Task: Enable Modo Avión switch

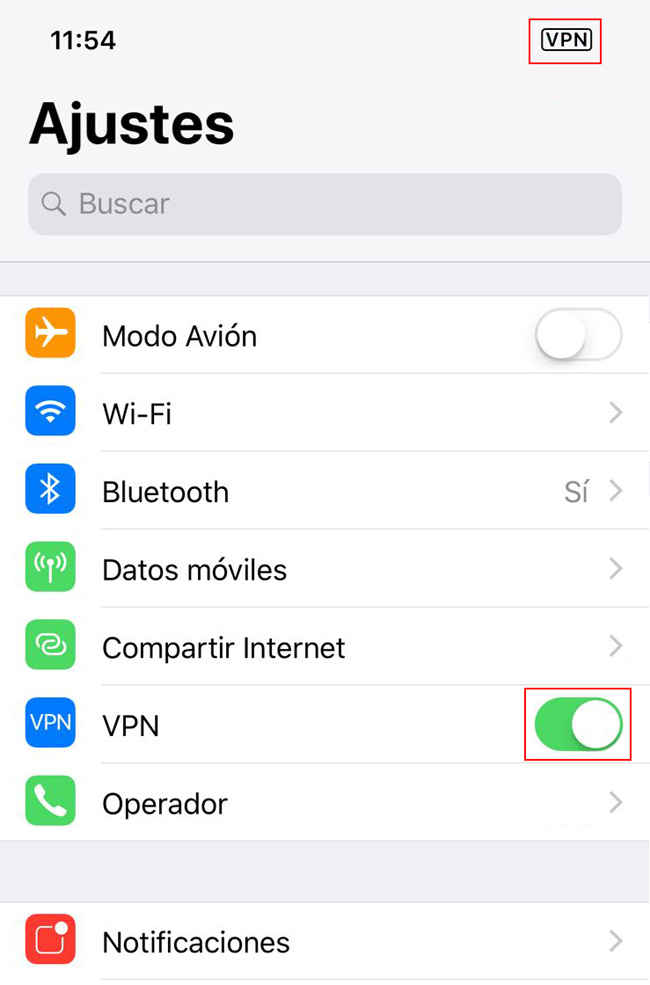Action: click(578, 336)
